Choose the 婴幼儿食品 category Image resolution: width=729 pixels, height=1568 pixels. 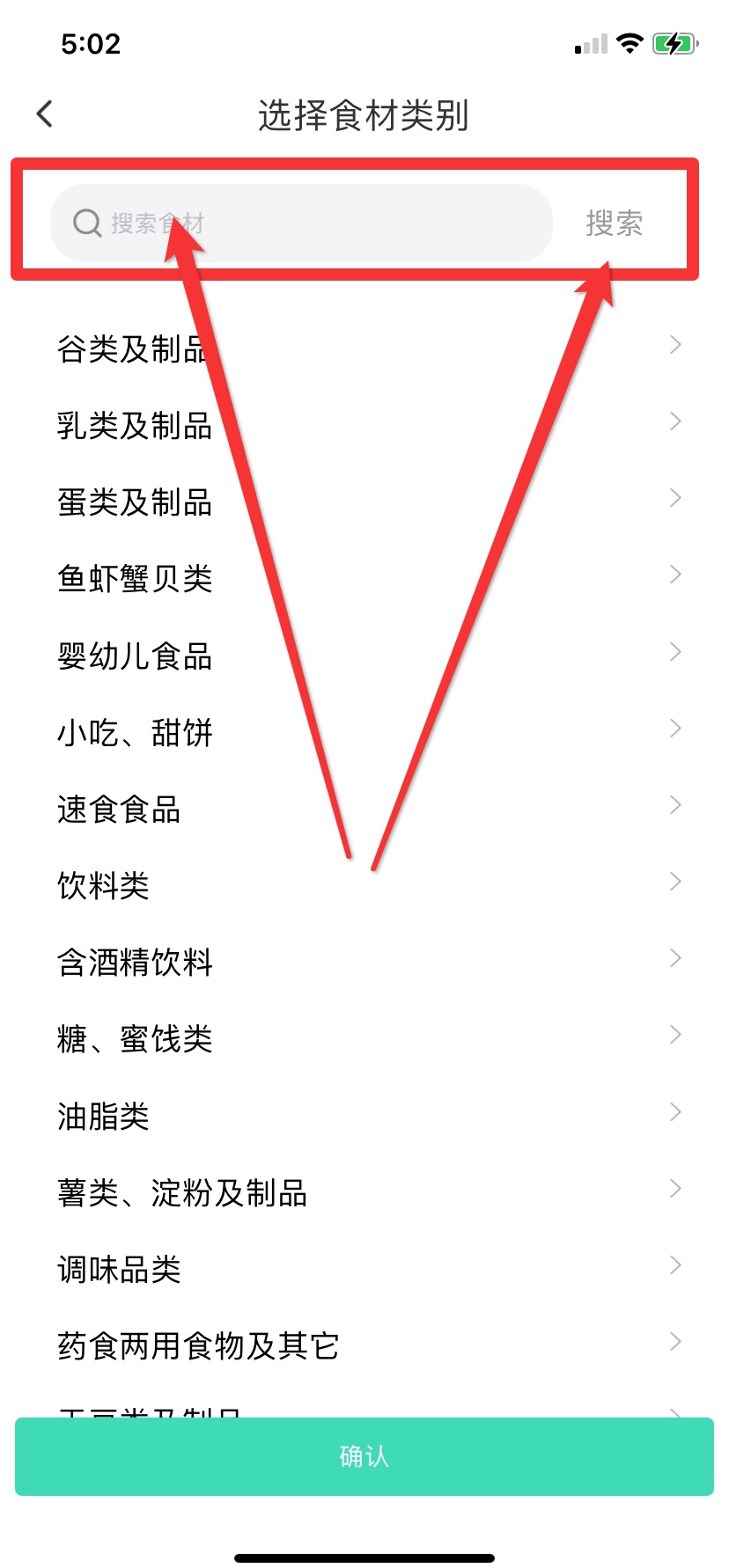135,656
